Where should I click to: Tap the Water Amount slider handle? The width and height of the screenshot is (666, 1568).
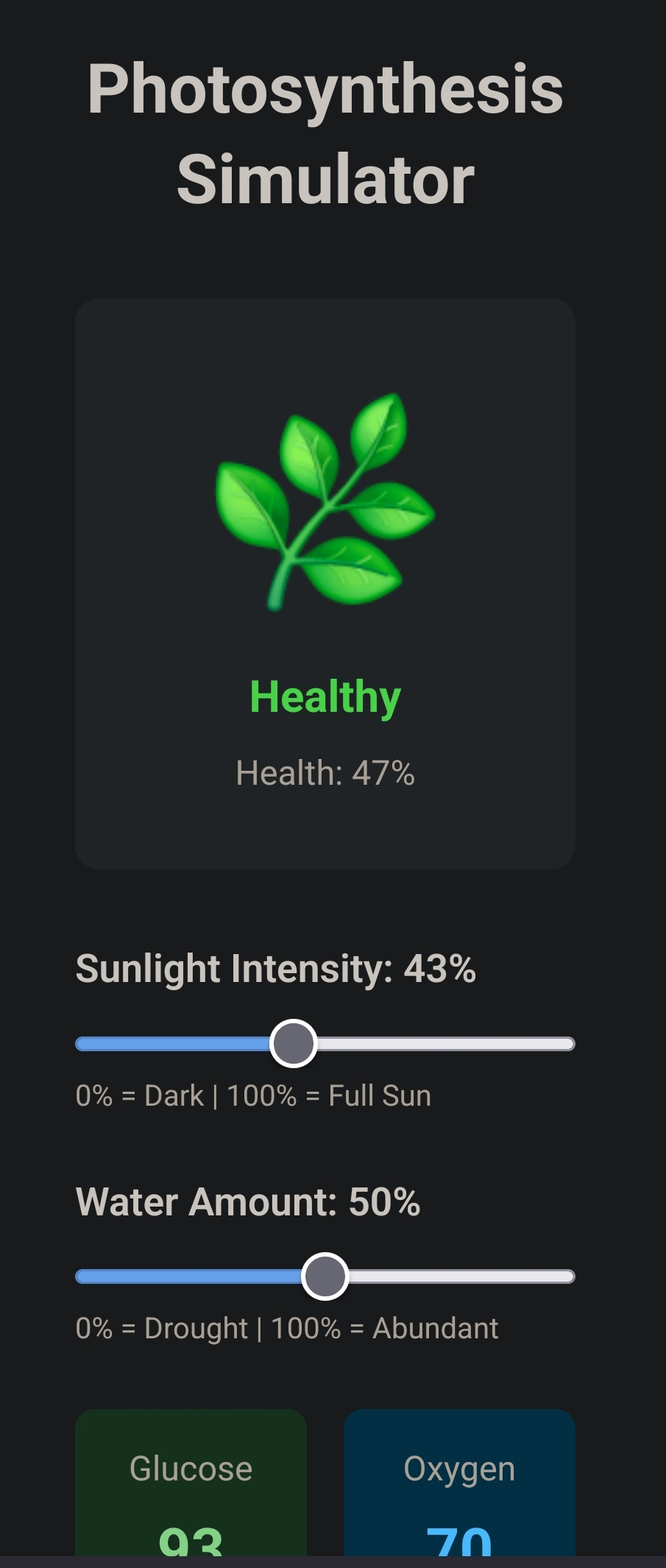325,1276
